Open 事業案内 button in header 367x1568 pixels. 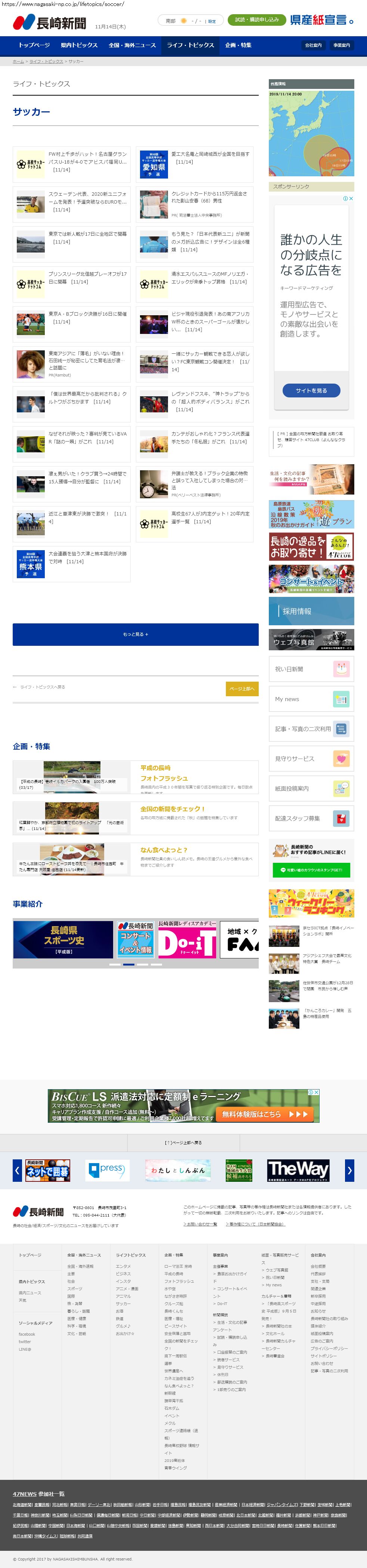[342, 46]
